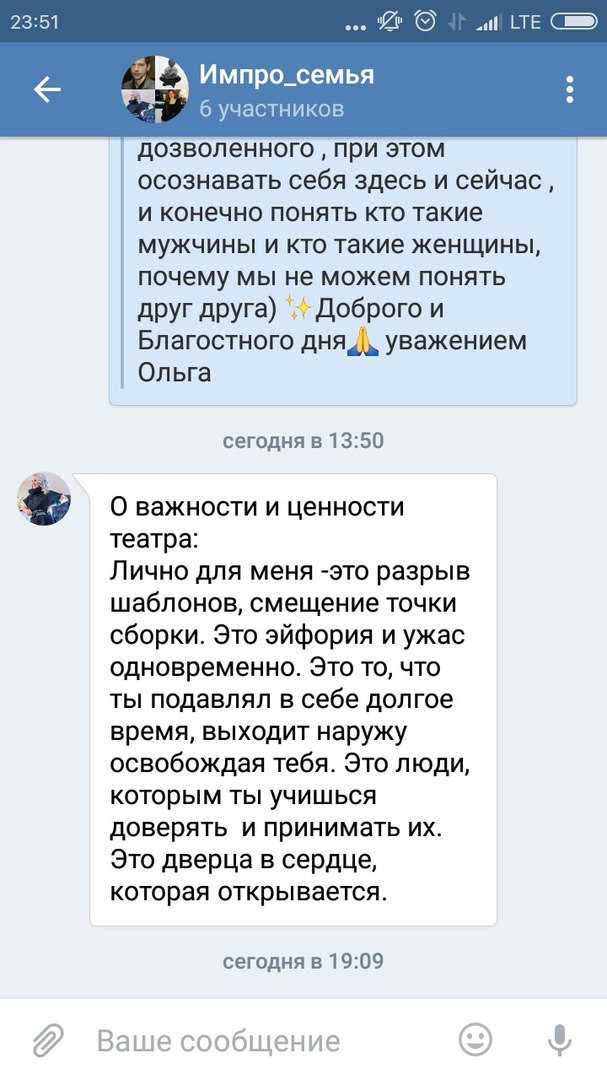Screen dimensions: 607x1080
Task: Record a voice message with the microphone
Action: point(559,1040)
